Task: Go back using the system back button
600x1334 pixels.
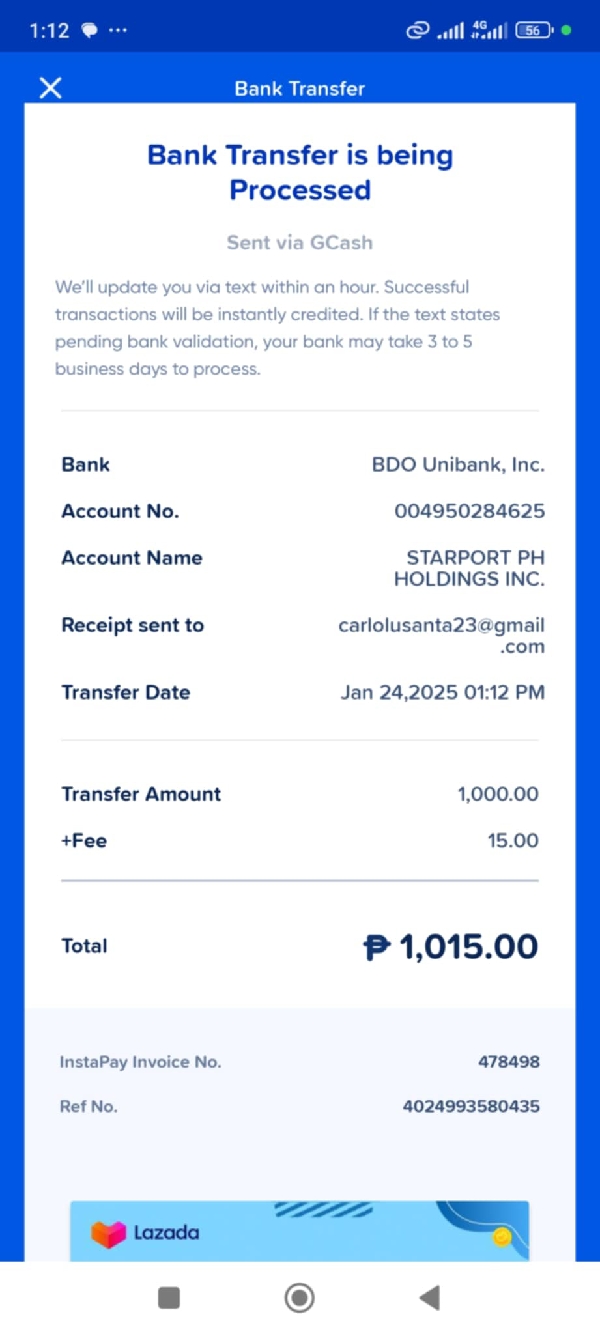Action: 430,1298
